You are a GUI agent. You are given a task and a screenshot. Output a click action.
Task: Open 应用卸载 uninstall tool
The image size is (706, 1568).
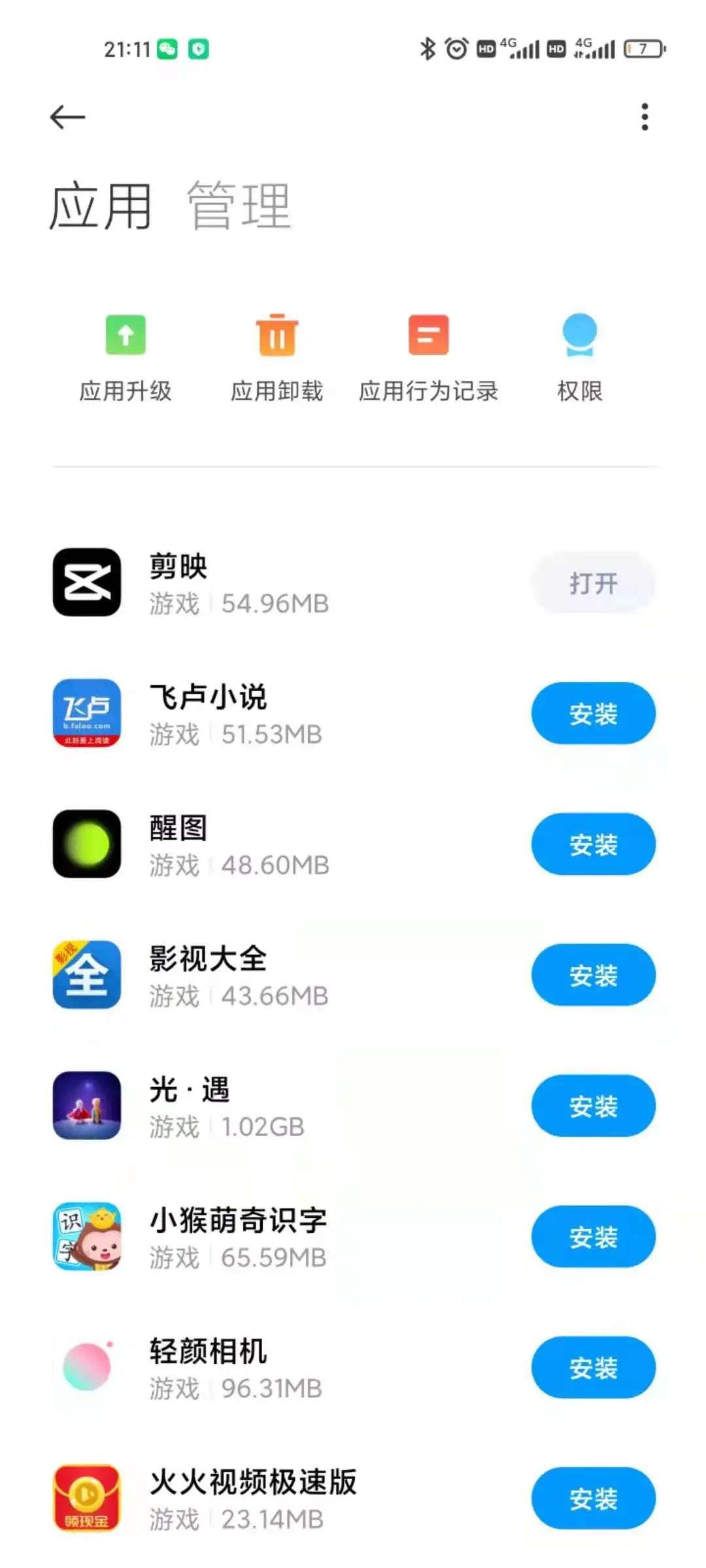(x=277, y=357)
